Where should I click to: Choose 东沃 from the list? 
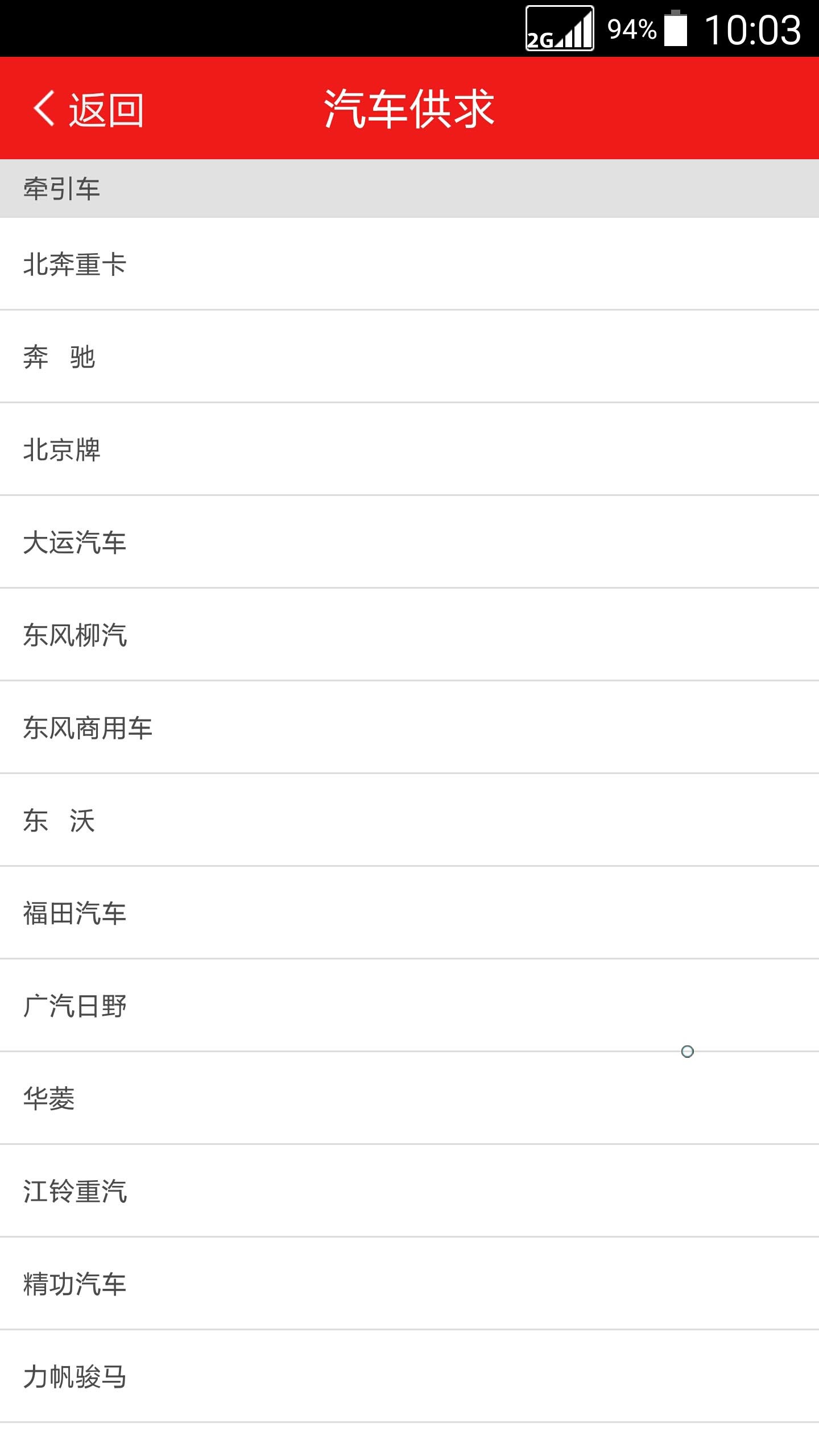pos(59,821)
